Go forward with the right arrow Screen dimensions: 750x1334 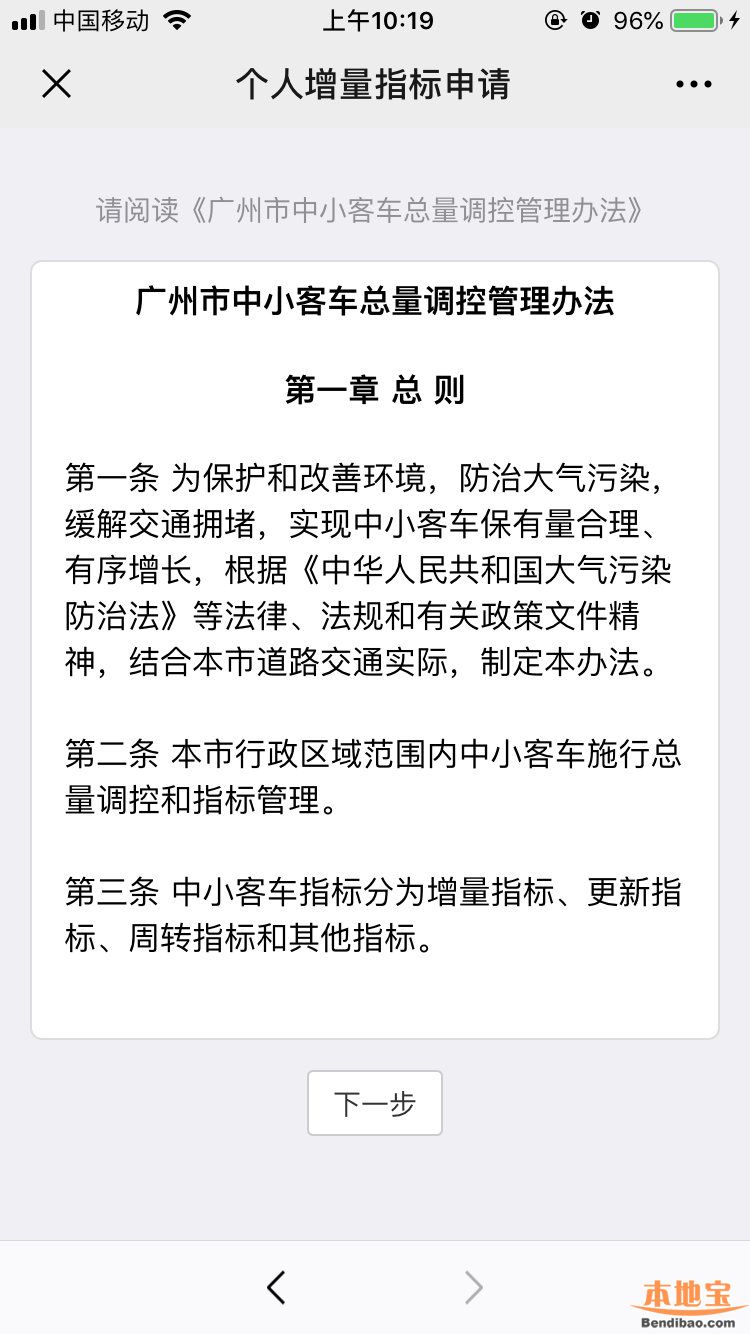[x=473, y=1287]
